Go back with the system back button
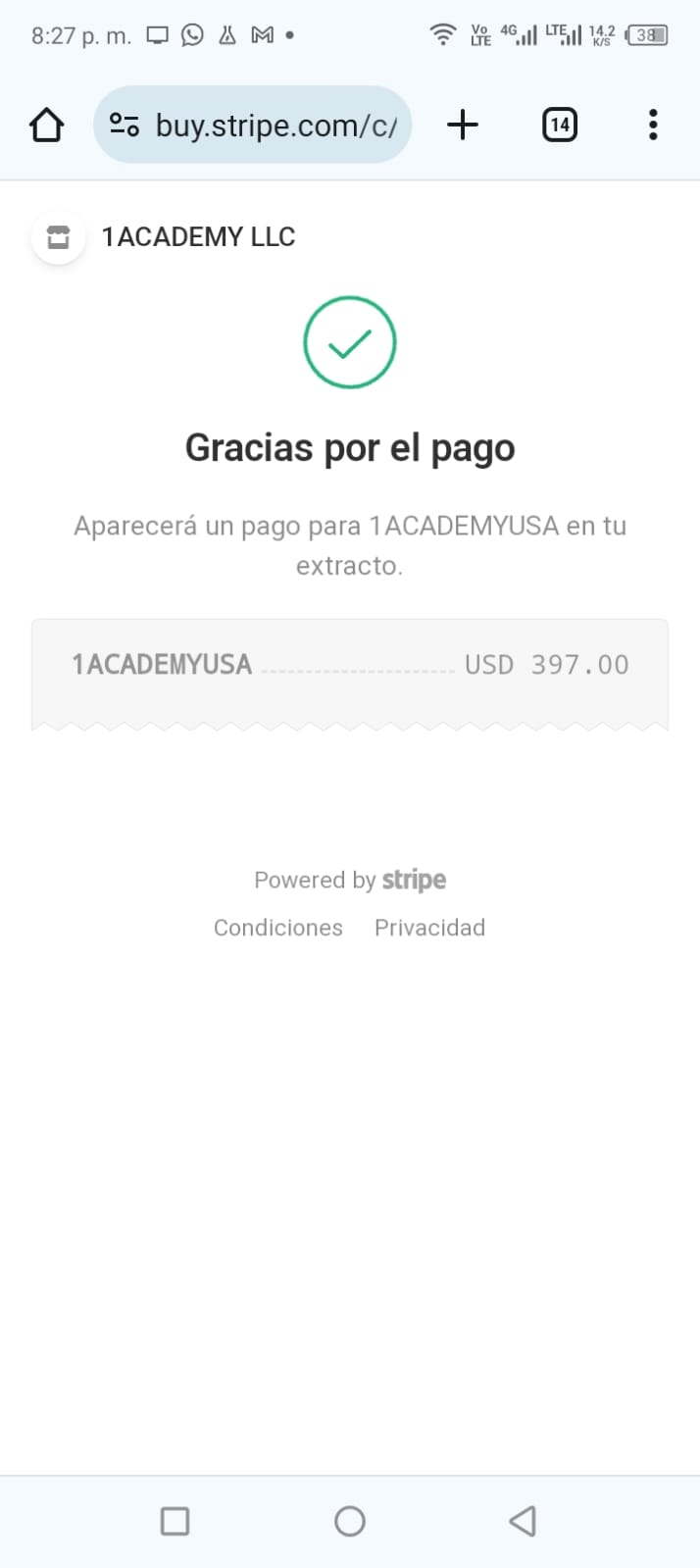Image resolution: width=700 pixels, height=1568 pixels. [524, 1521]
